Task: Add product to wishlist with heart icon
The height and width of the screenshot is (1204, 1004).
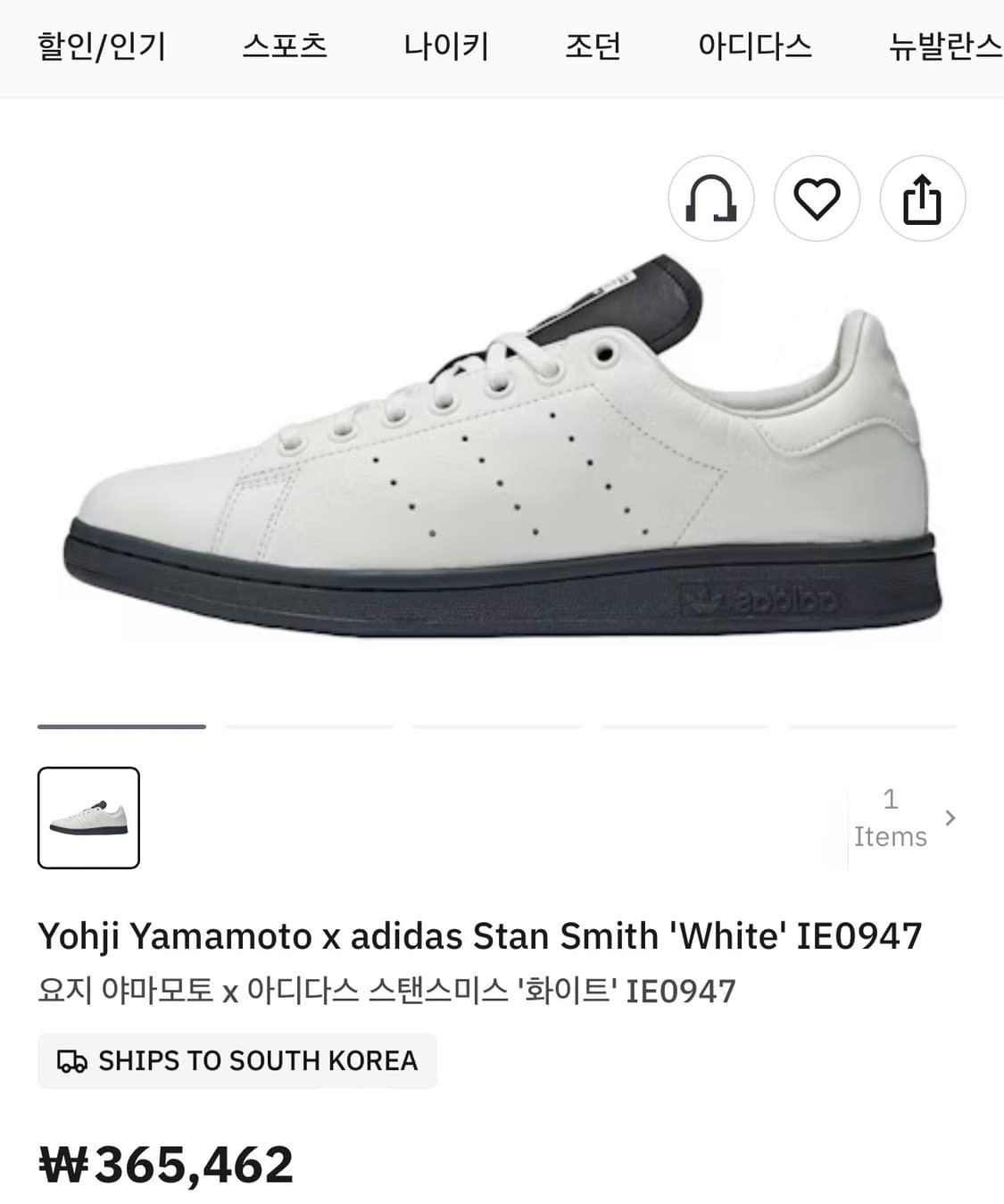Action: 817,199
